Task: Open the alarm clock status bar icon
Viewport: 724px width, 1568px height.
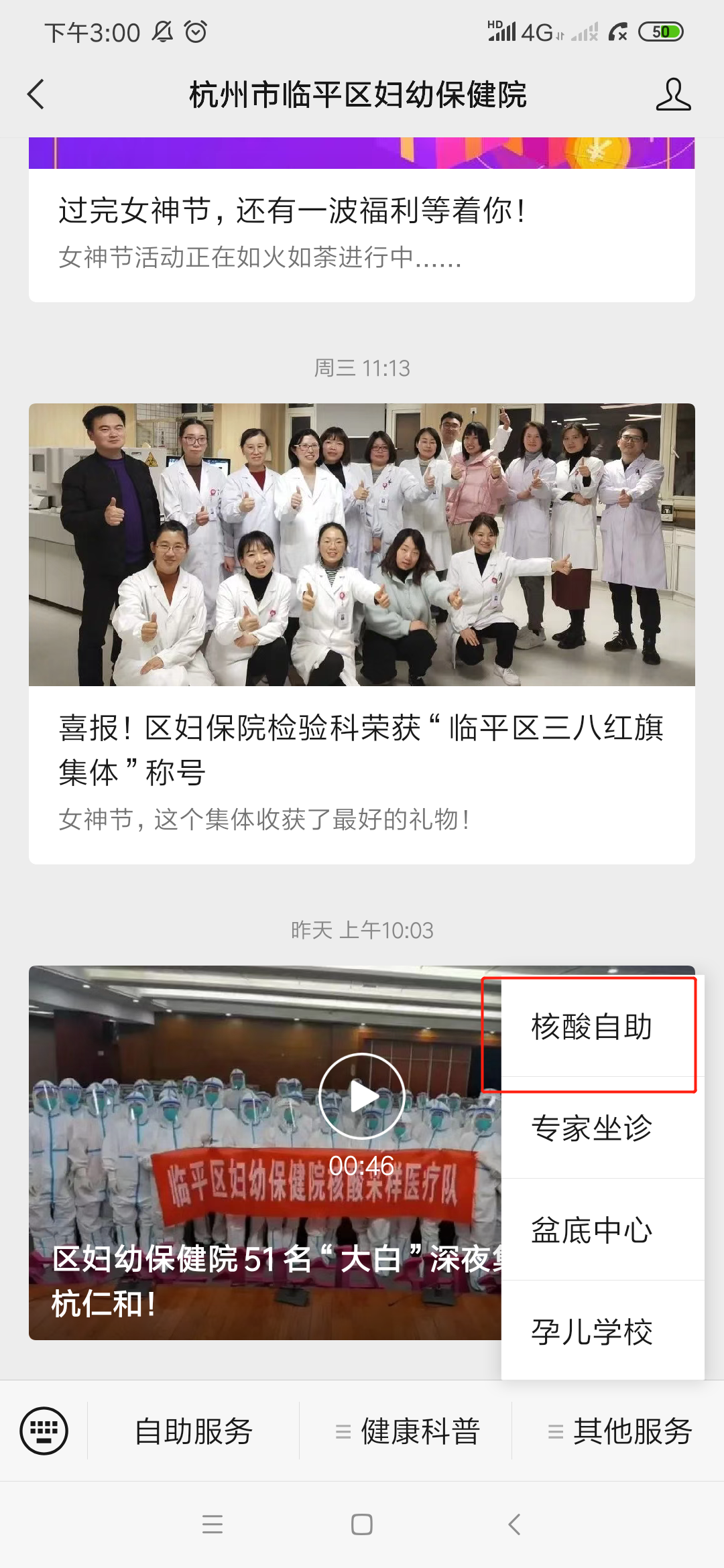Action: click(195, 31)
